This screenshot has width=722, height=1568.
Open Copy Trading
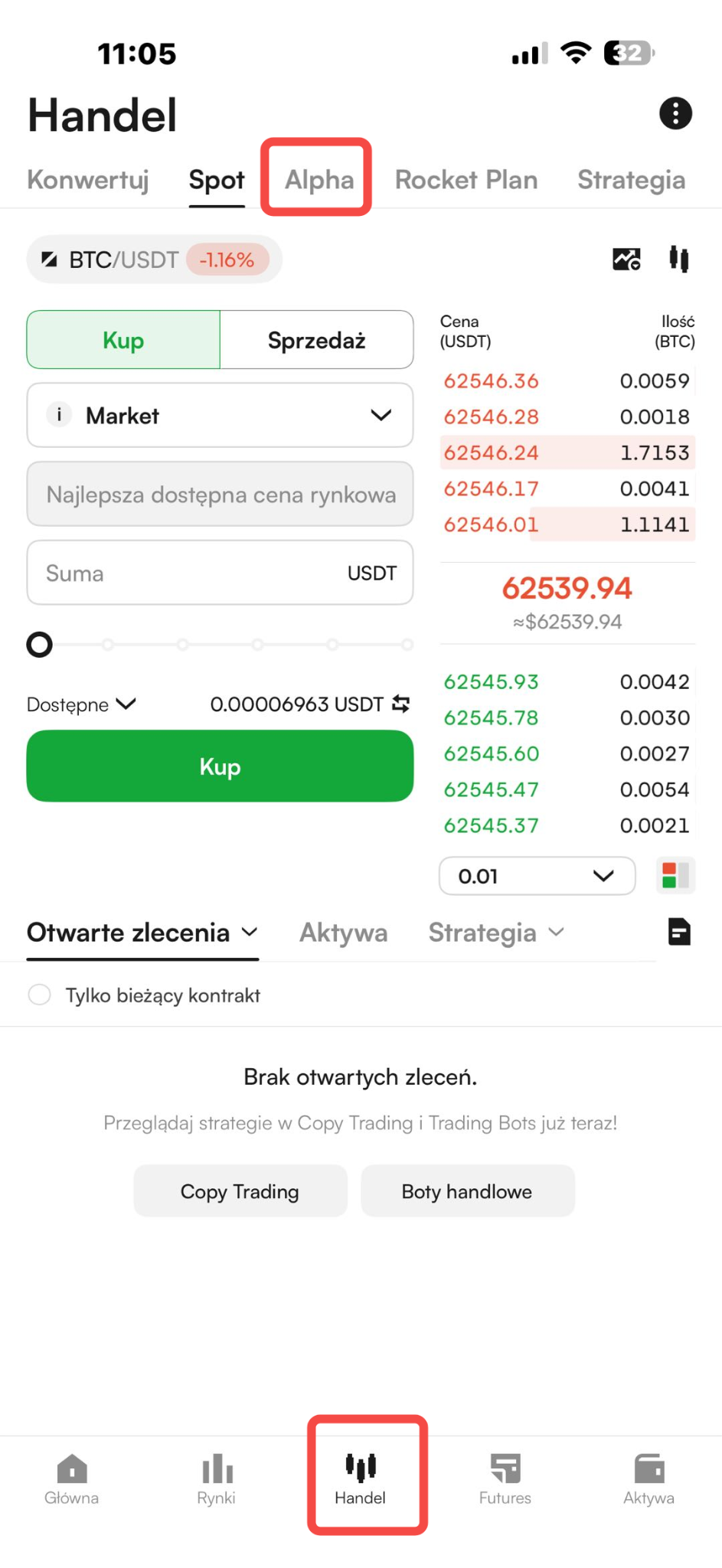240,1191
